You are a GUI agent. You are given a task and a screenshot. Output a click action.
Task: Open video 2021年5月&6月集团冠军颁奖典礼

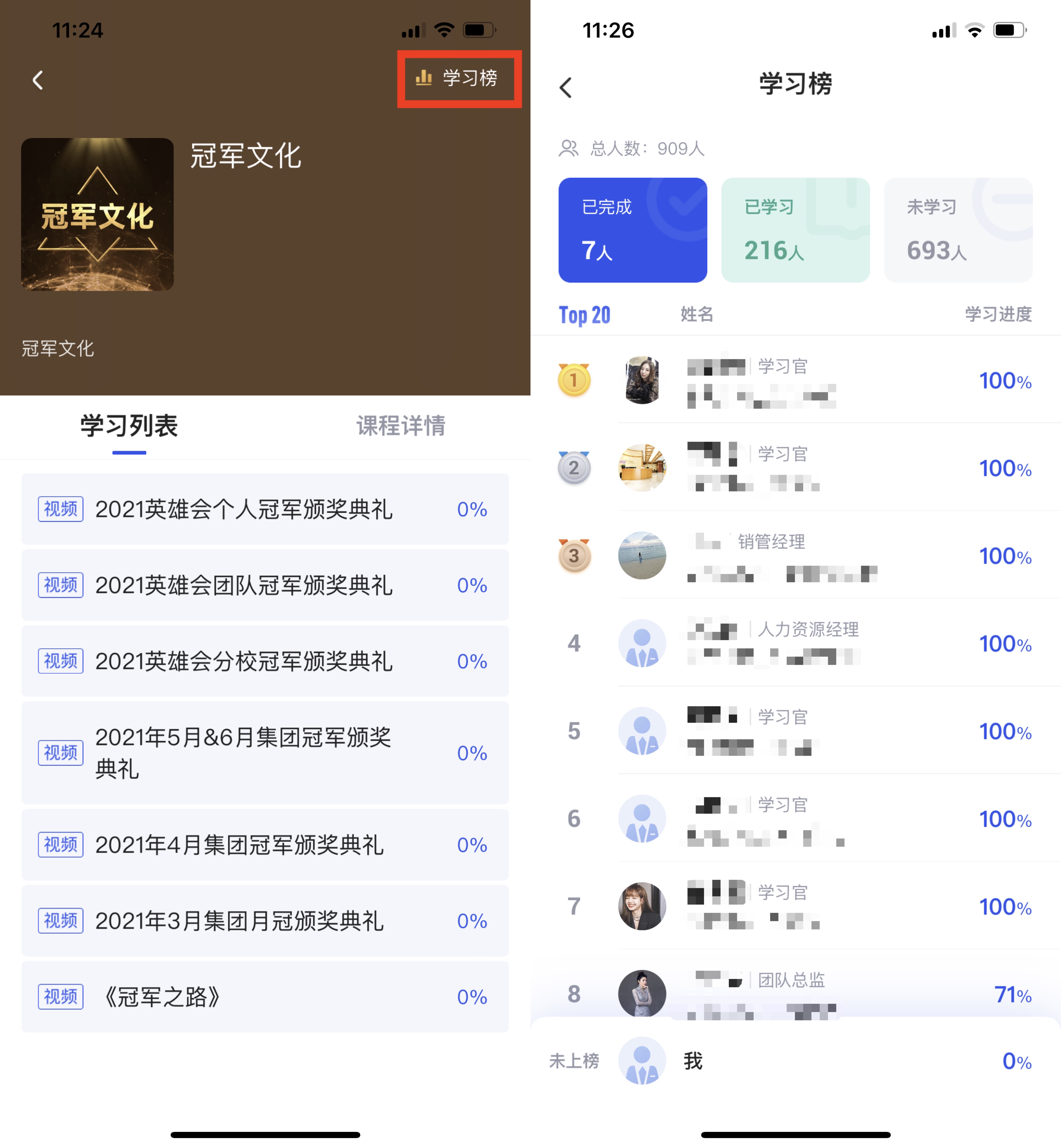(265, 753)
